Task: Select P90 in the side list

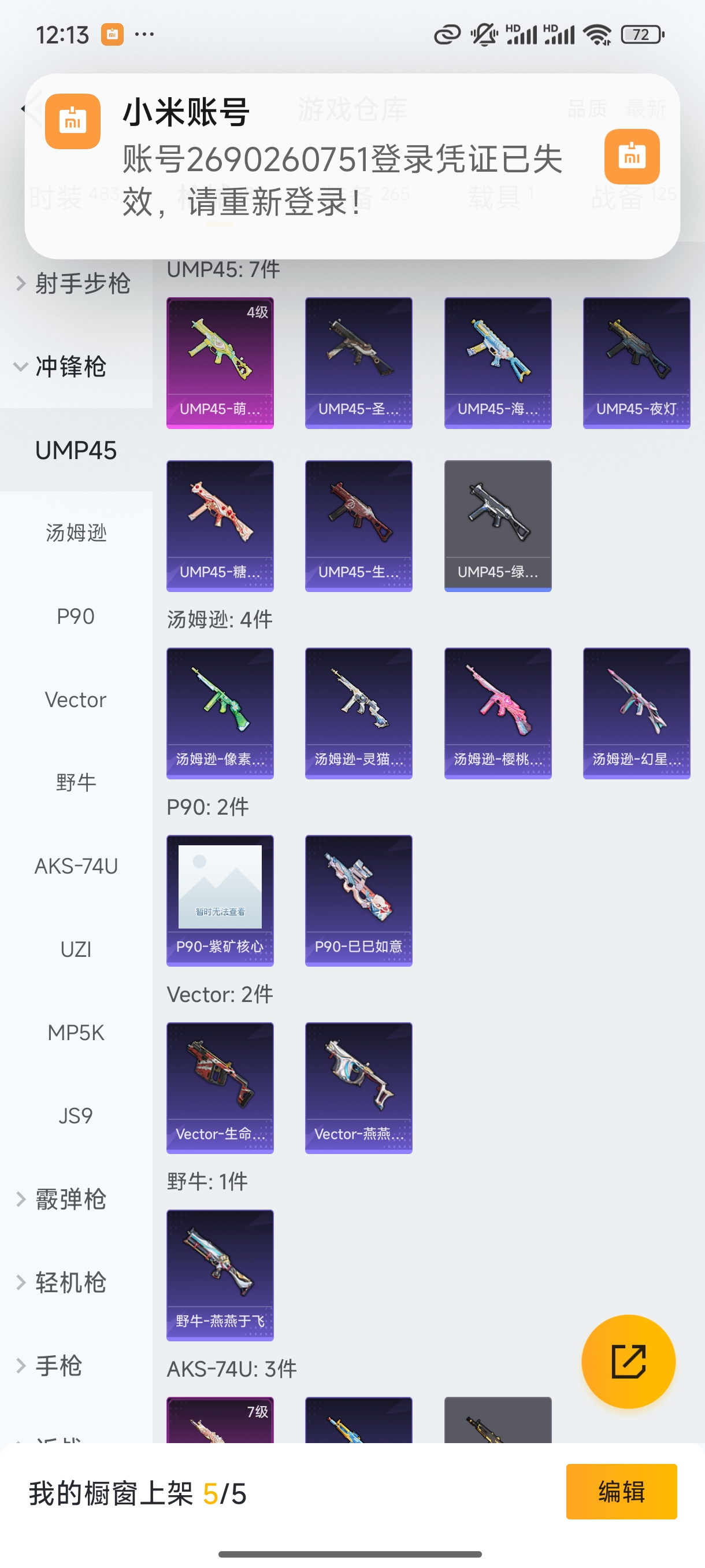Action: pyautogui.click(x=76, y=616)
